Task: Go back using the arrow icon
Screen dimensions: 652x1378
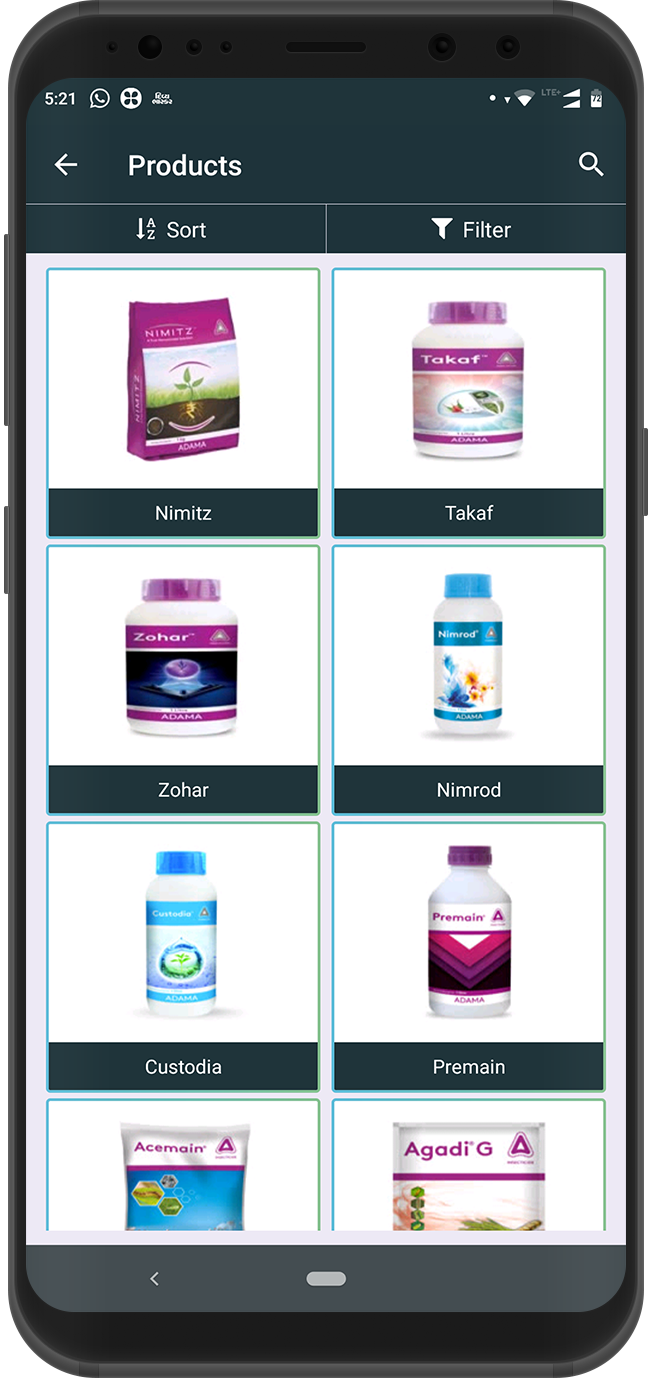Action: point(66,165)
